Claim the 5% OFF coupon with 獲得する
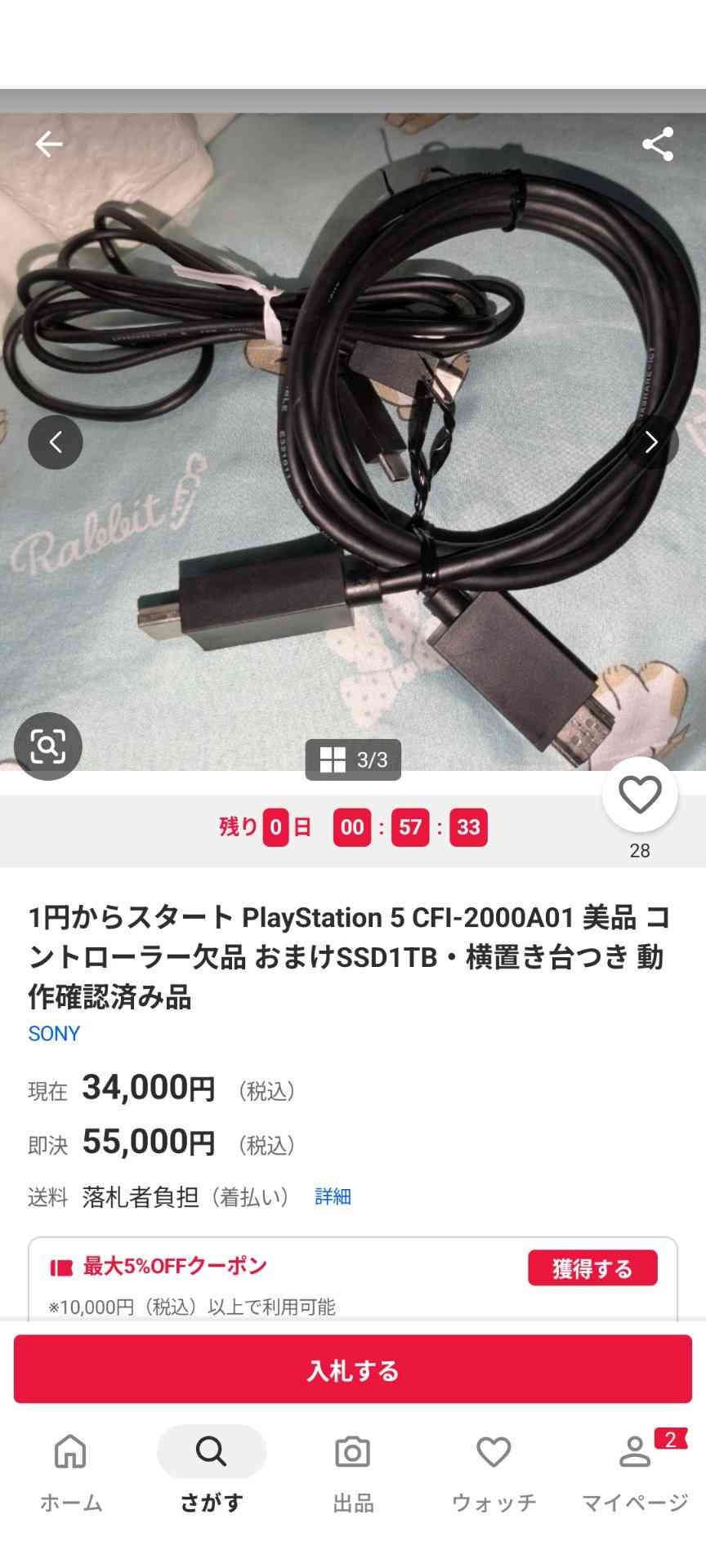Screen dimensions: 706x1568 coord(592,1268)
